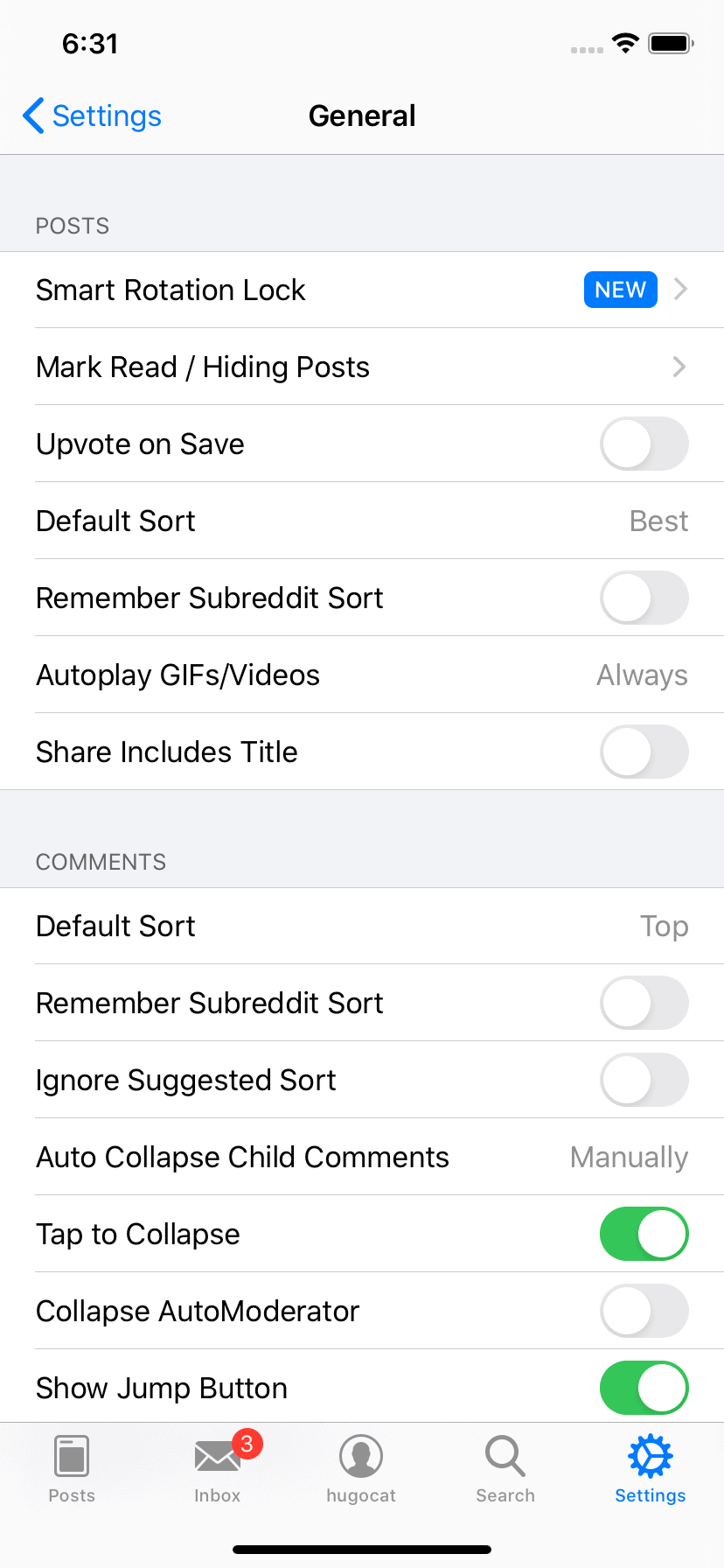724x1568 pixels.
Task: Switch to the Posts tab
Action: (x=72, y=1468)
